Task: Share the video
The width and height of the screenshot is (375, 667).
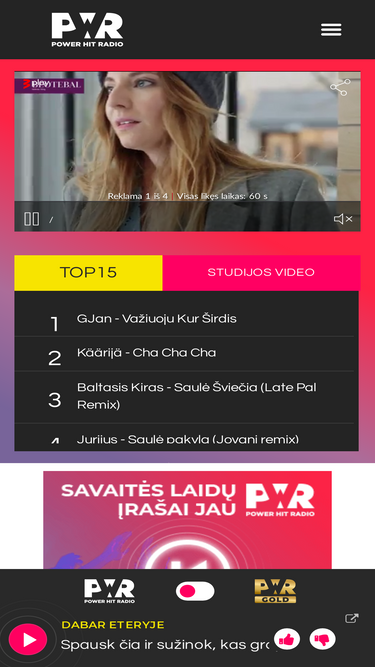Action: tap(340, 87)
